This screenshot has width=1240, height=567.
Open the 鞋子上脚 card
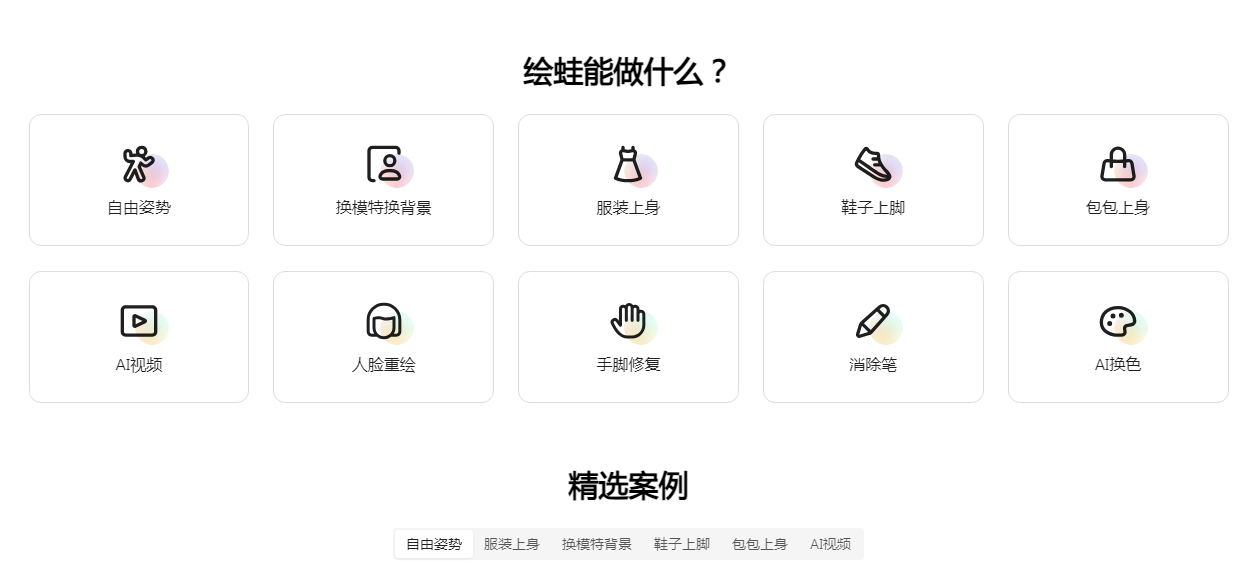tap(873, 180)
